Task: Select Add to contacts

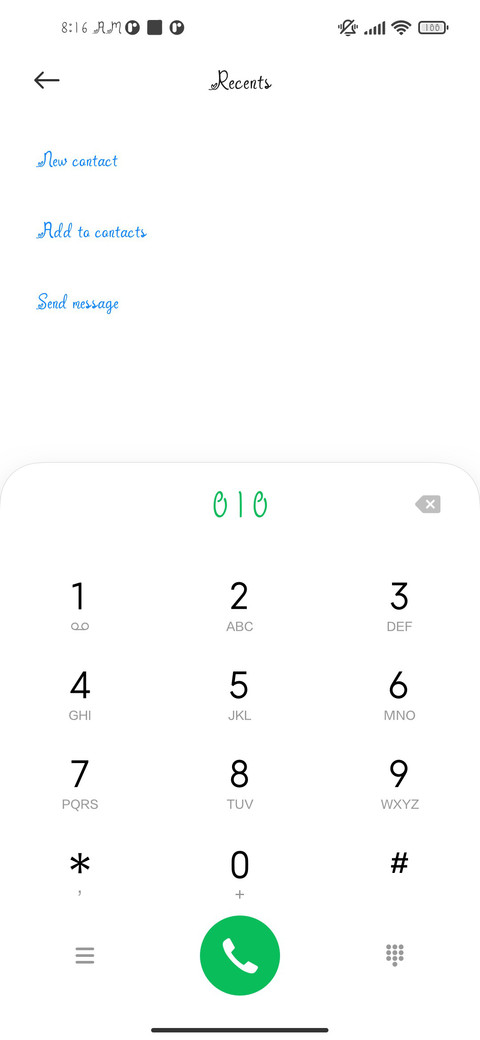Action: 91,231
